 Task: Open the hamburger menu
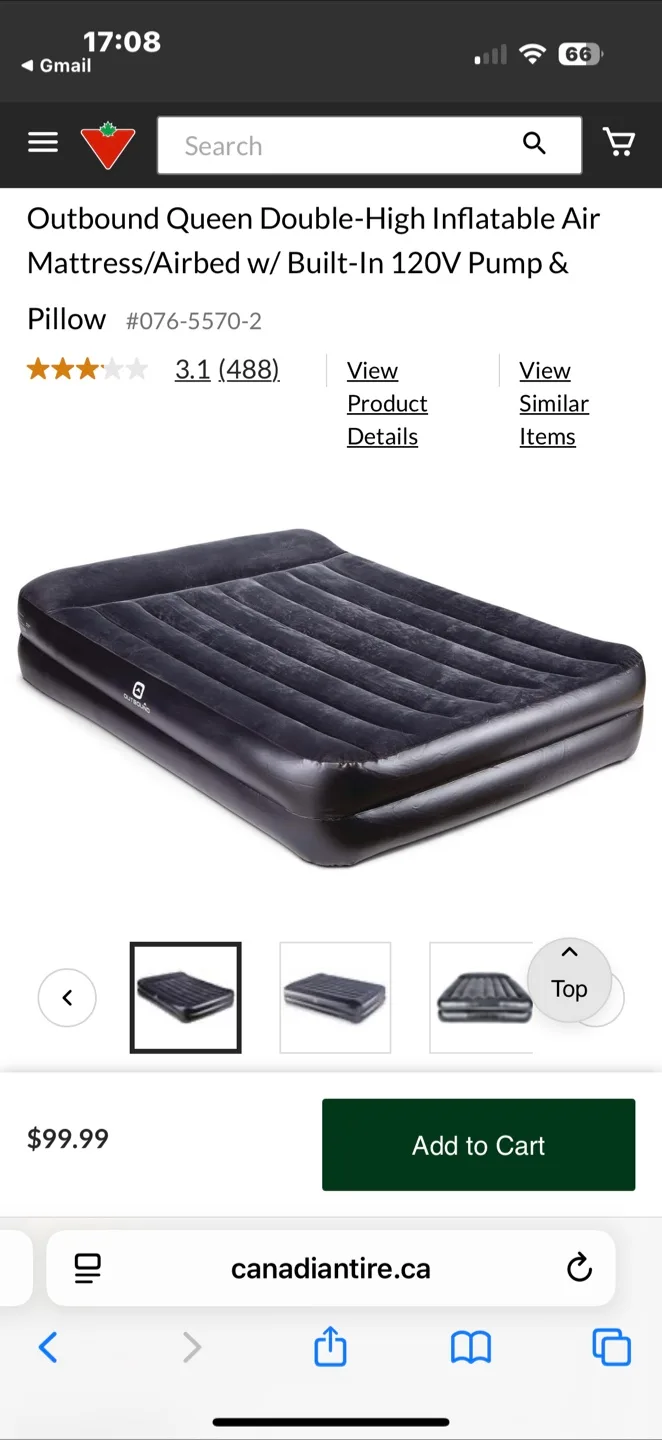click(43, 143)
